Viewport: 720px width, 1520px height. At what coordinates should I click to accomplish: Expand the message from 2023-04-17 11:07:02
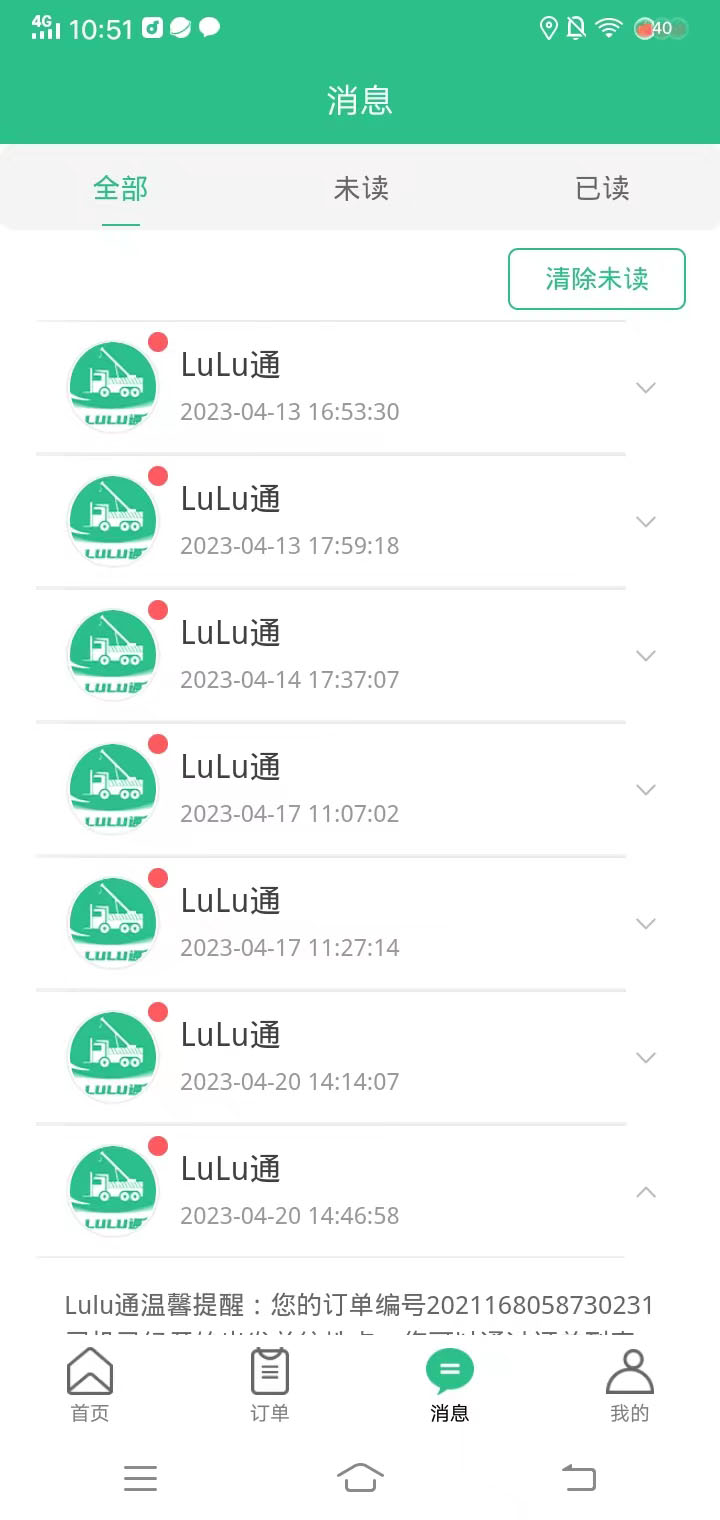(x=645, y=789)
